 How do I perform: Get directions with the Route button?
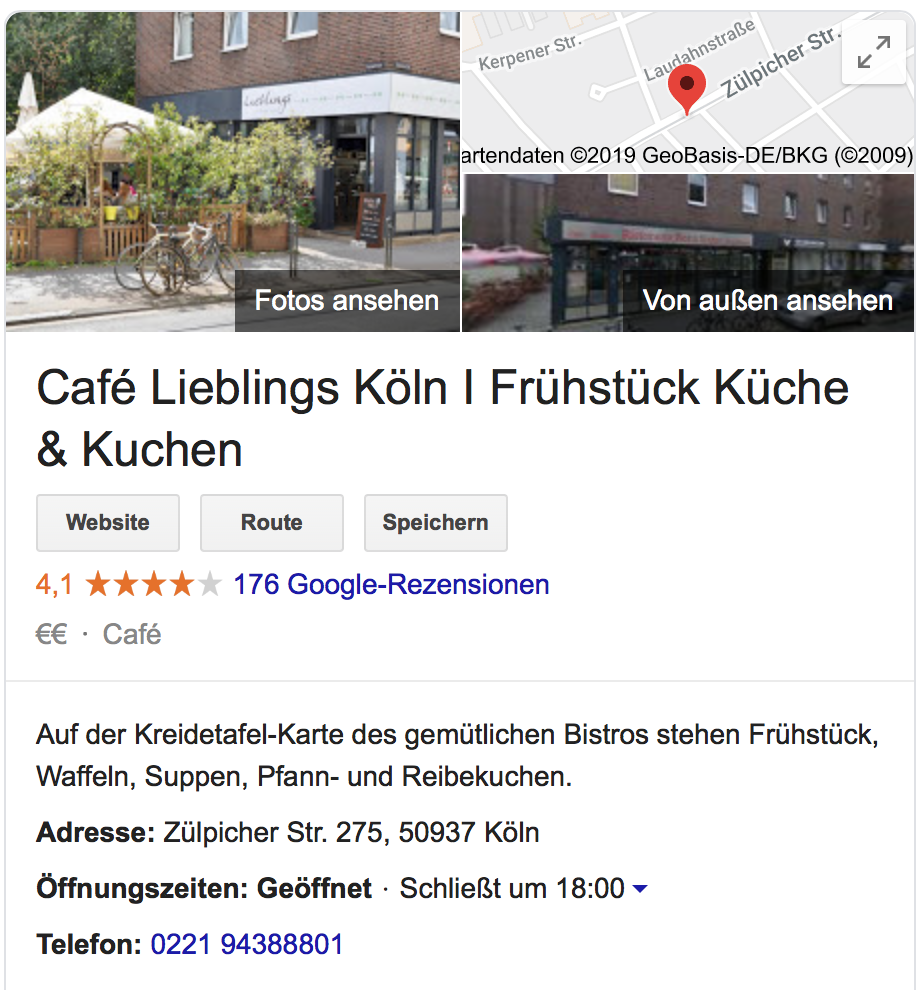click(x=272, y=522)
